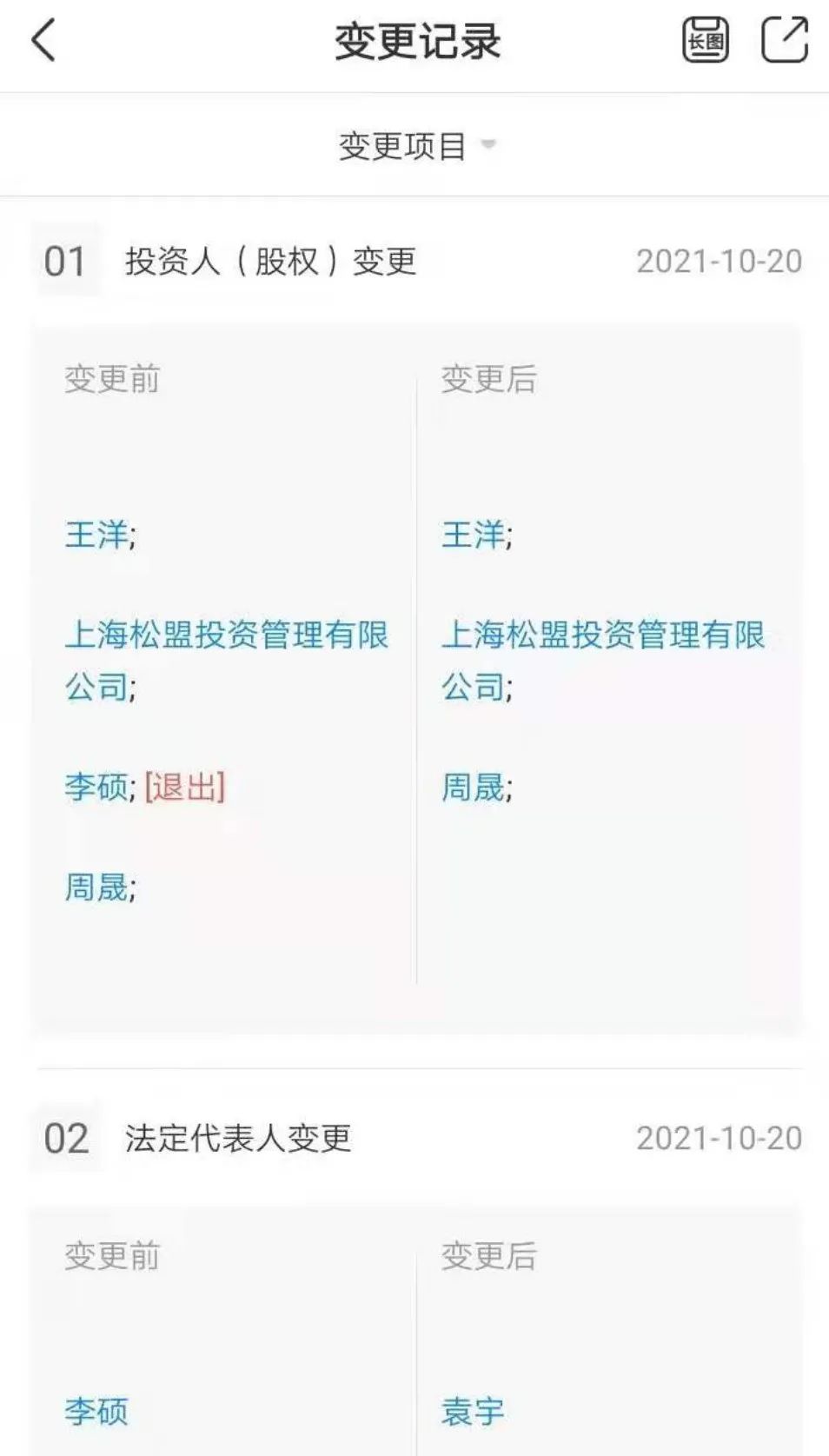Generate a long image with 长图

[706, 40]
